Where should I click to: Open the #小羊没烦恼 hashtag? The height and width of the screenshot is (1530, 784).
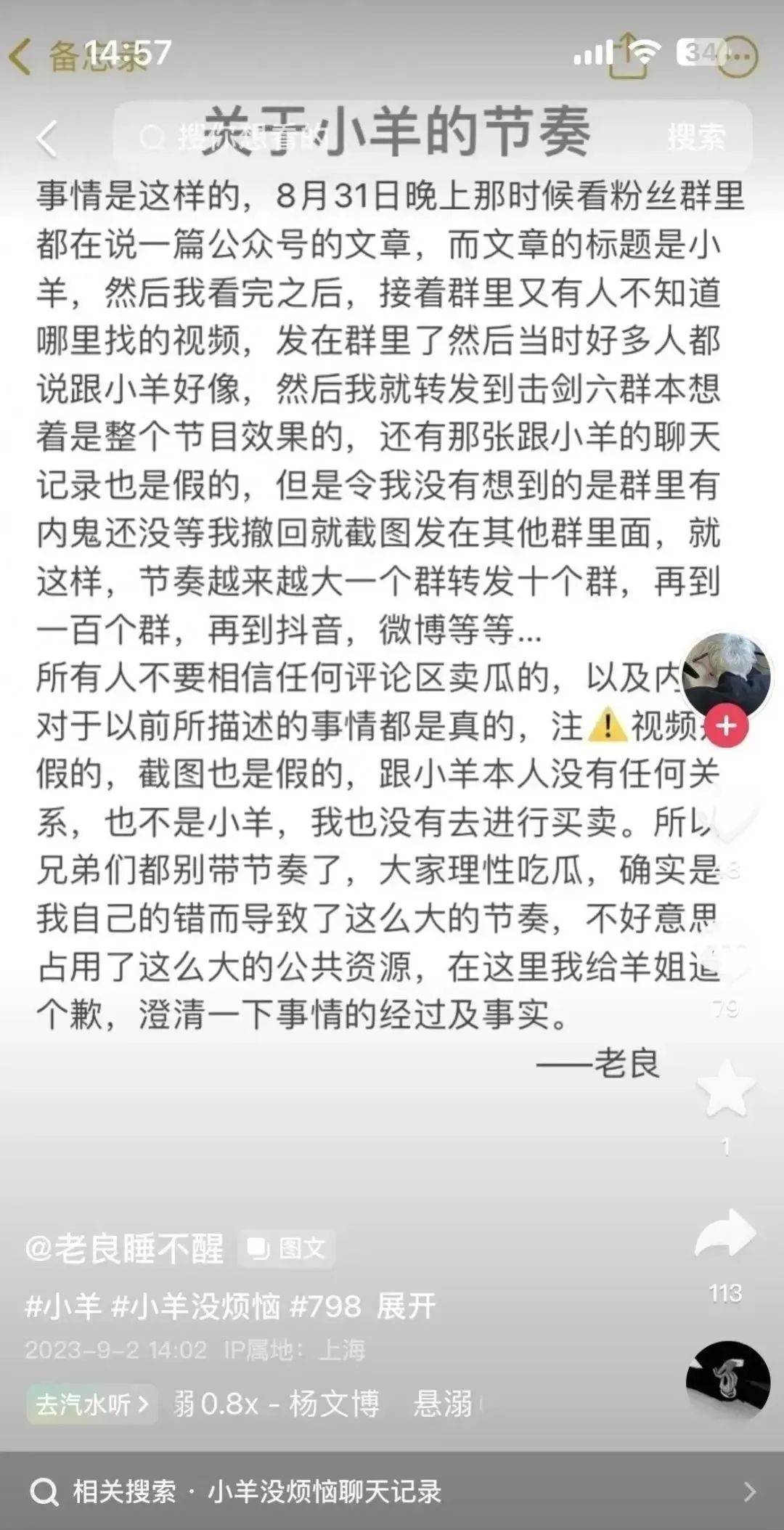point(196,1306)
